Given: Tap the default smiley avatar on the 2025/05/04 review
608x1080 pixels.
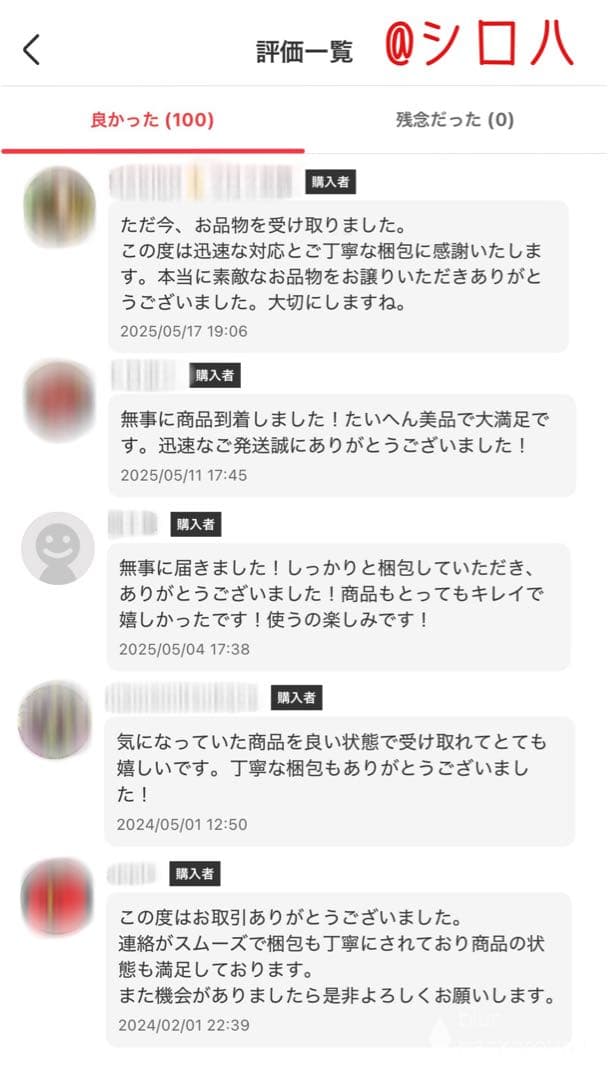Looking at the screenshot, I should coord(58,548).
